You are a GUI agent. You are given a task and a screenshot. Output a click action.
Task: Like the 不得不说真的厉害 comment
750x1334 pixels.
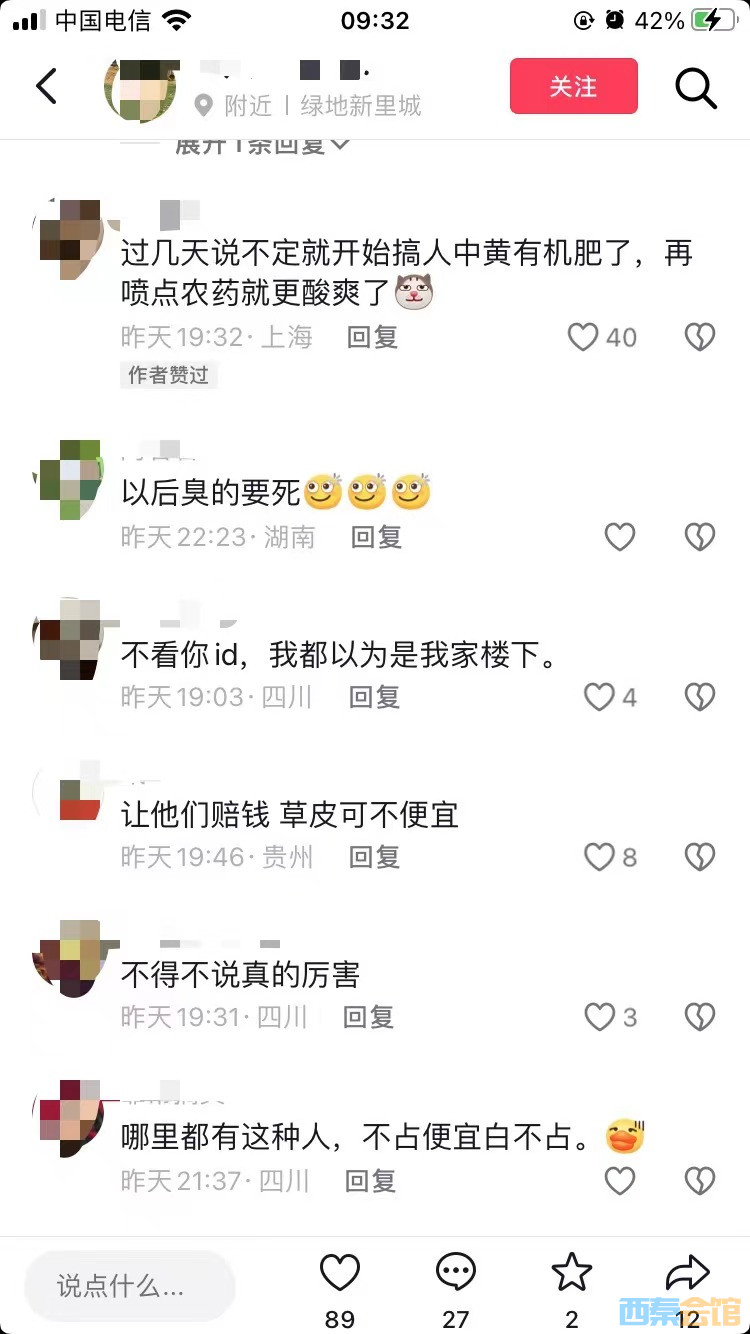(x=599, y=1017)
